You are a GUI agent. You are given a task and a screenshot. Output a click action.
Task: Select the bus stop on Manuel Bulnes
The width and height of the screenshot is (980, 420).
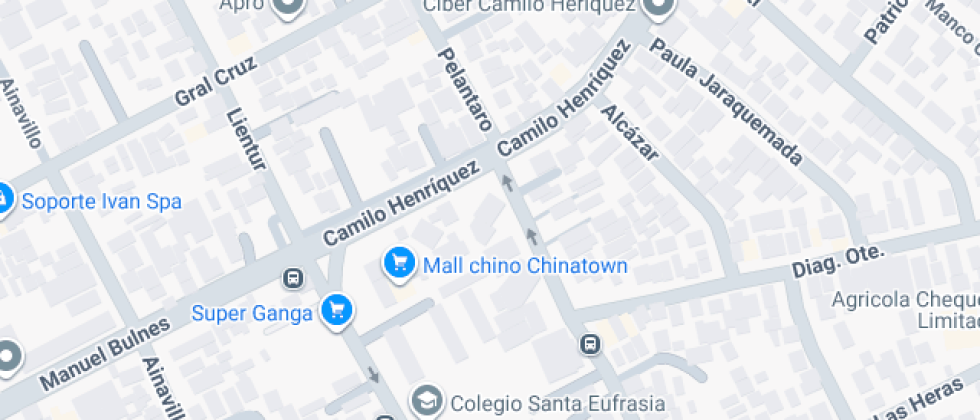pyautogui.click(x=293, y=278)
